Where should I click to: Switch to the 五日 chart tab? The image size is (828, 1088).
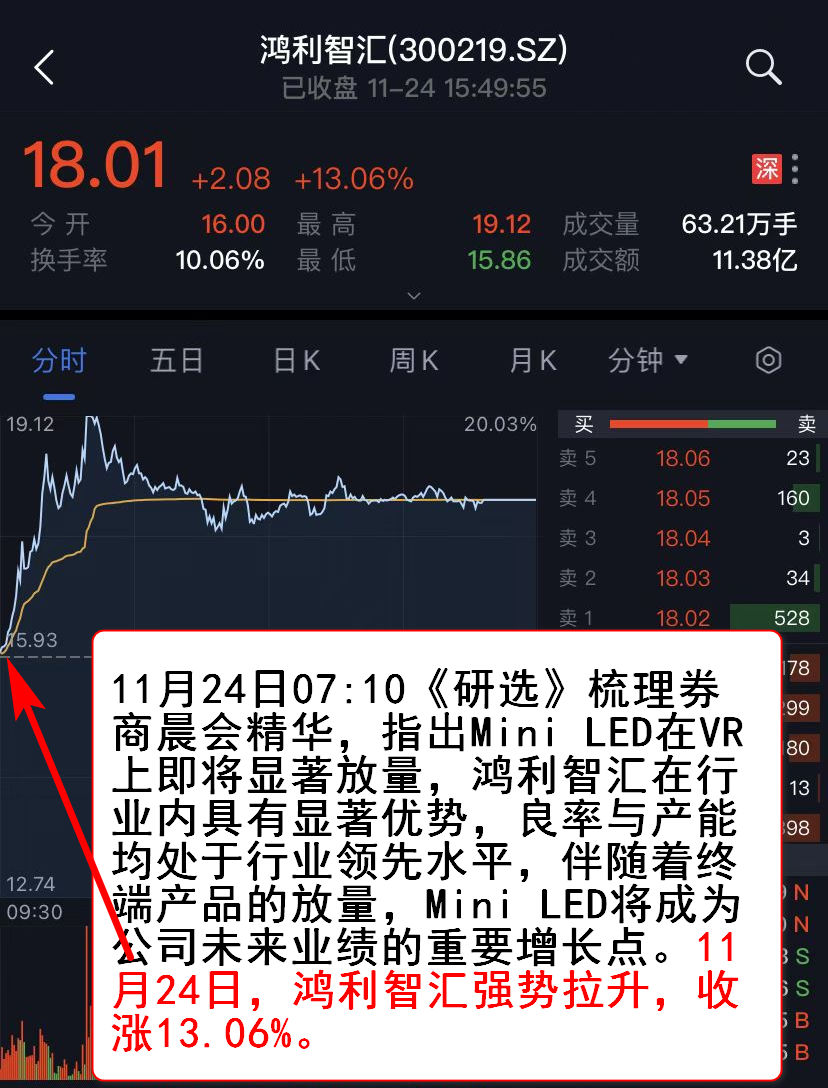pyautogui.click(x=177, y=361)
